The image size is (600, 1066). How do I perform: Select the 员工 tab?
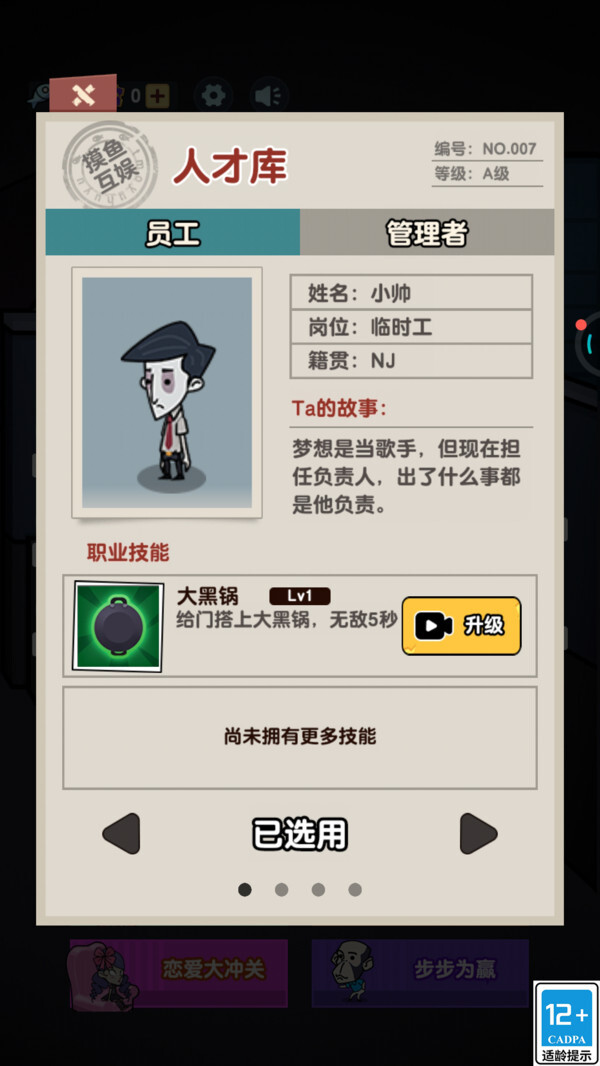172,233
